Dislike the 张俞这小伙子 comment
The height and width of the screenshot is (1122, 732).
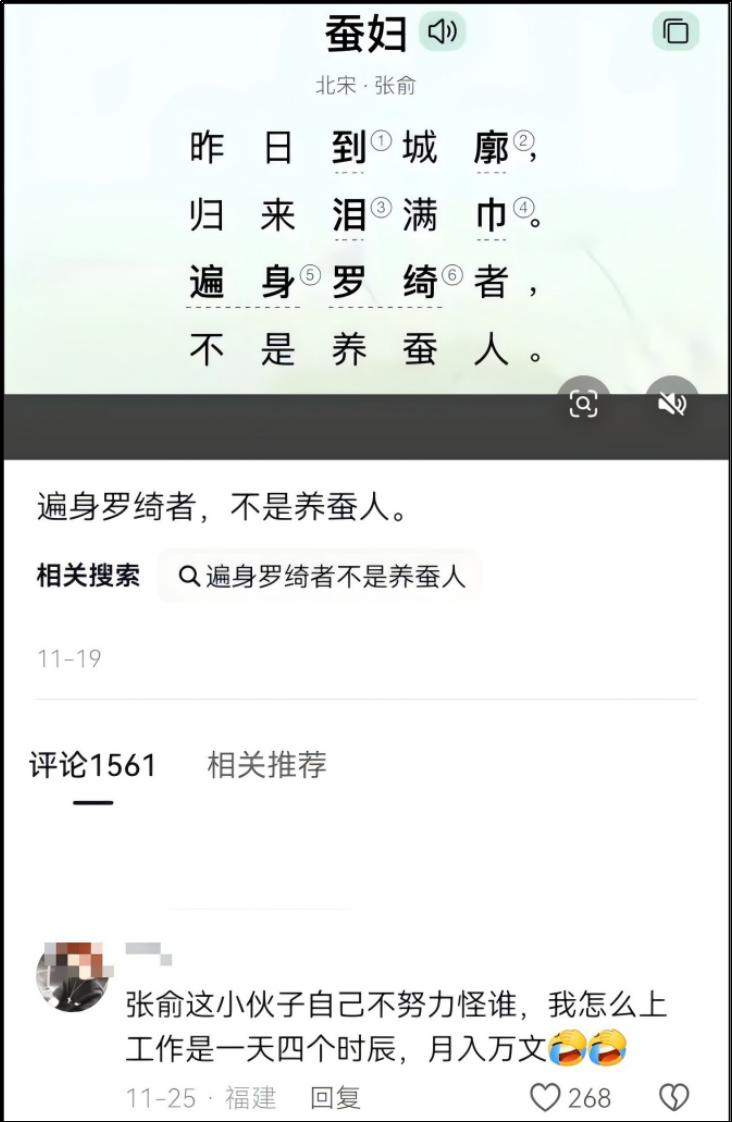(x=674, y=1098)
